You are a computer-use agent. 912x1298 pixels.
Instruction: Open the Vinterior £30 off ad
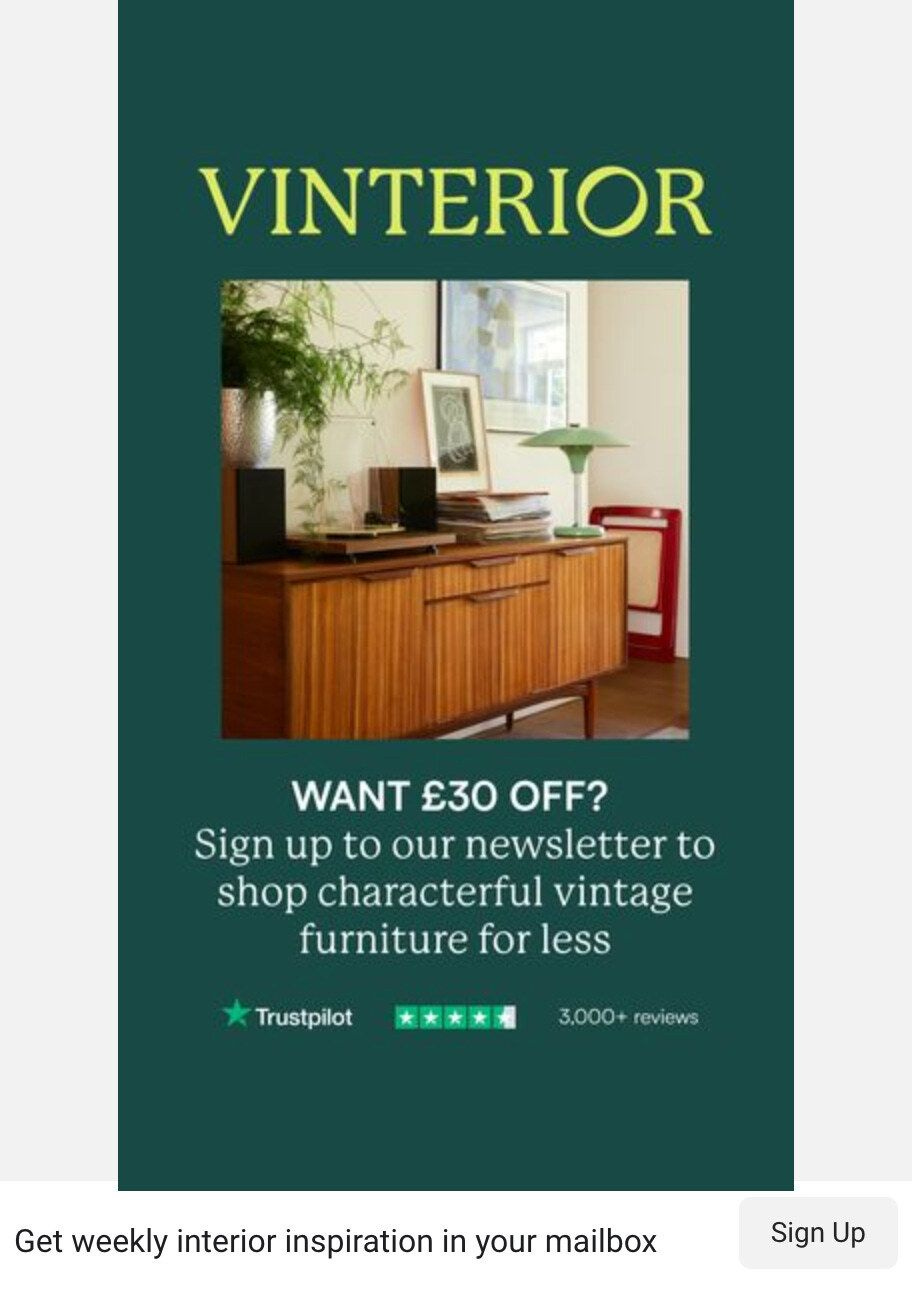tap(456, 595)
